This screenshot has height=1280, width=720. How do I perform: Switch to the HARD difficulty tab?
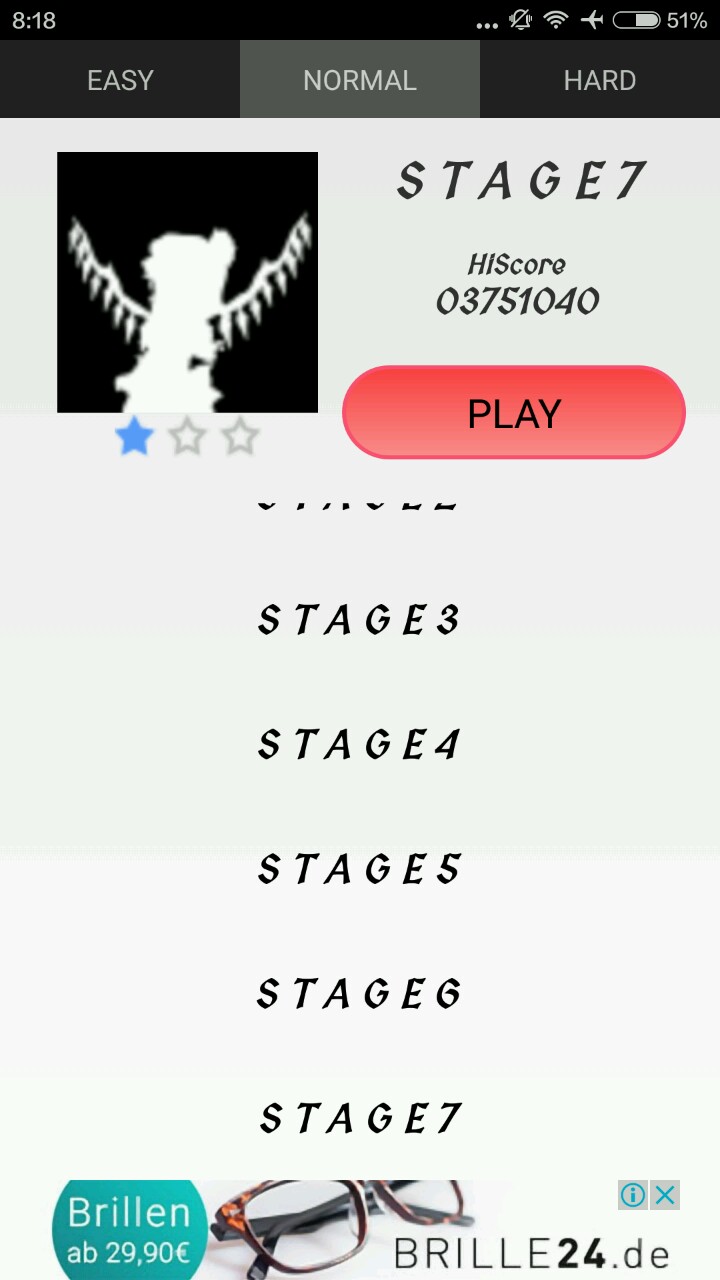600,80
